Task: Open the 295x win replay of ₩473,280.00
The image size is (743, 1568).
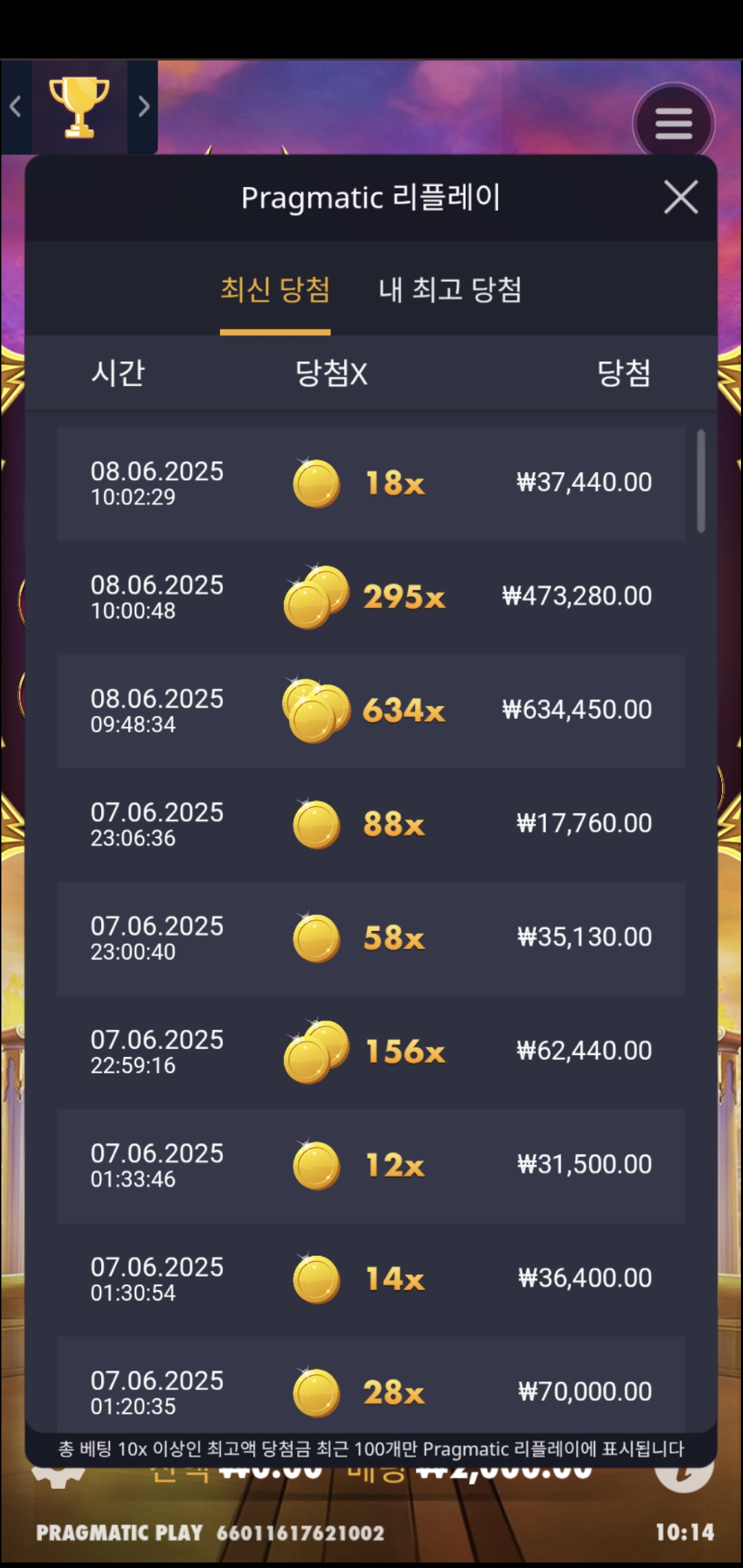Action: [x=371, y=596]
